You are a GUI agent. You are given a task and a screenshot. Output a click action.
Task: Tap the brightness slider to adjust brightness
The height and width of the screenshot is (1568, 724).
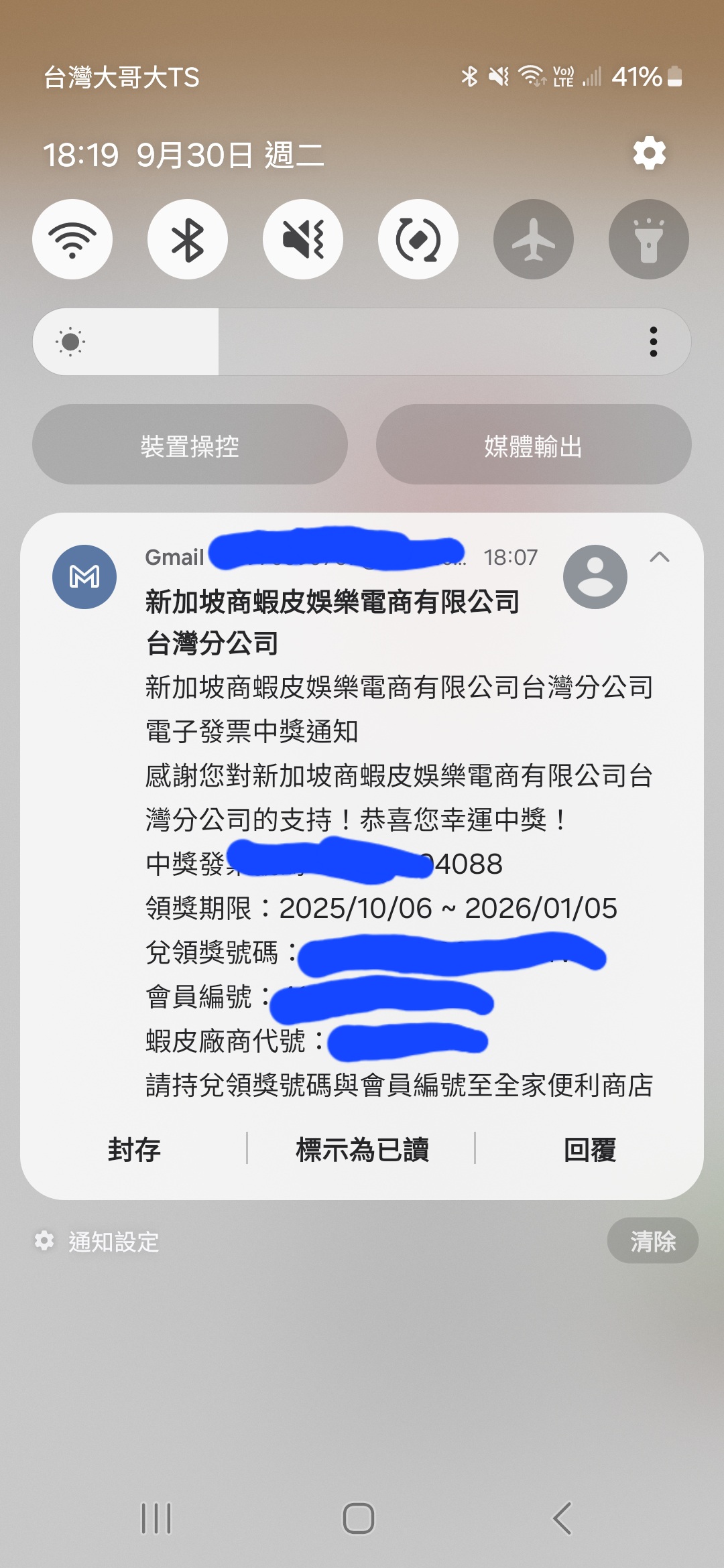362,342
